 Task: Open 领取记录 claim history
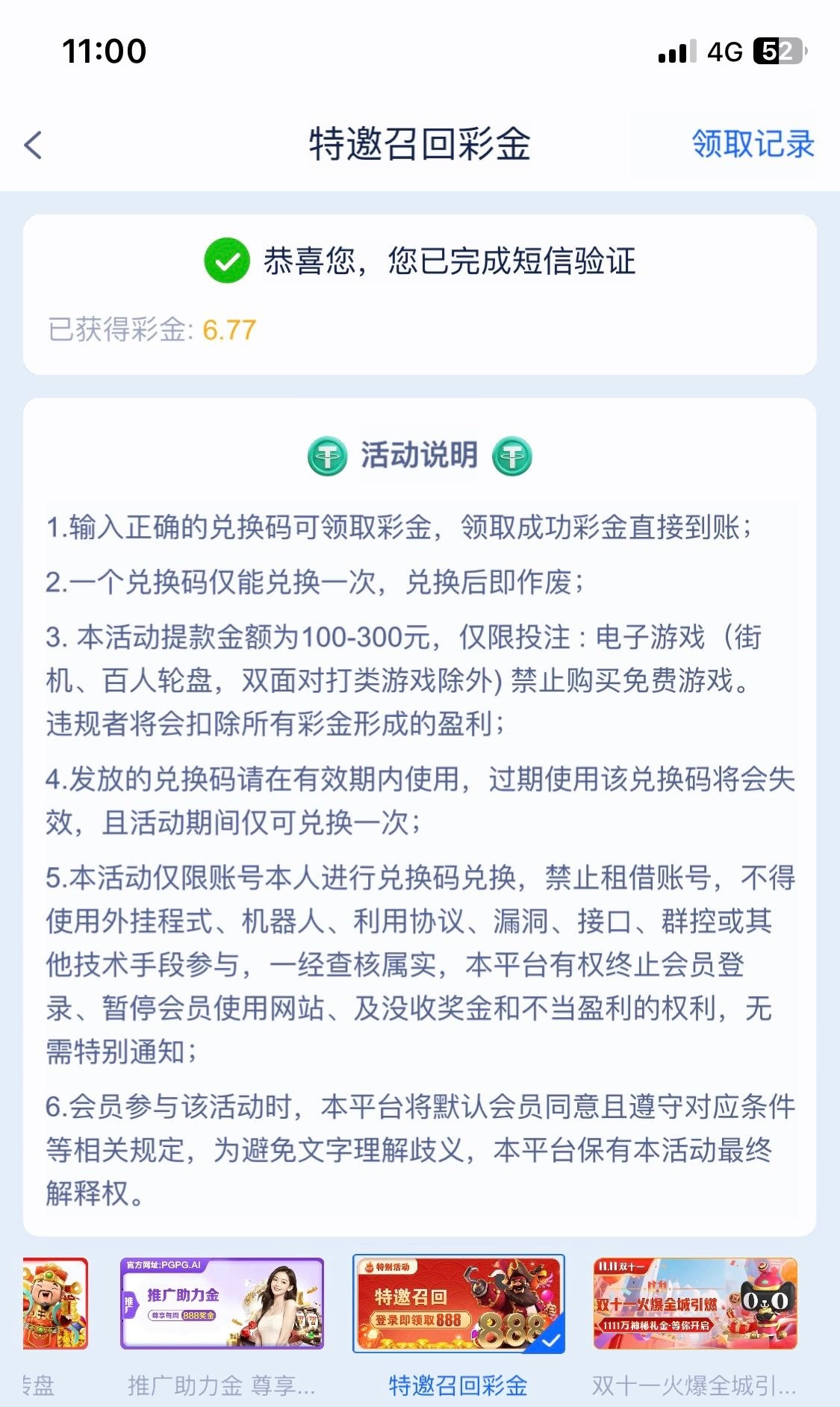click(752, 144)
